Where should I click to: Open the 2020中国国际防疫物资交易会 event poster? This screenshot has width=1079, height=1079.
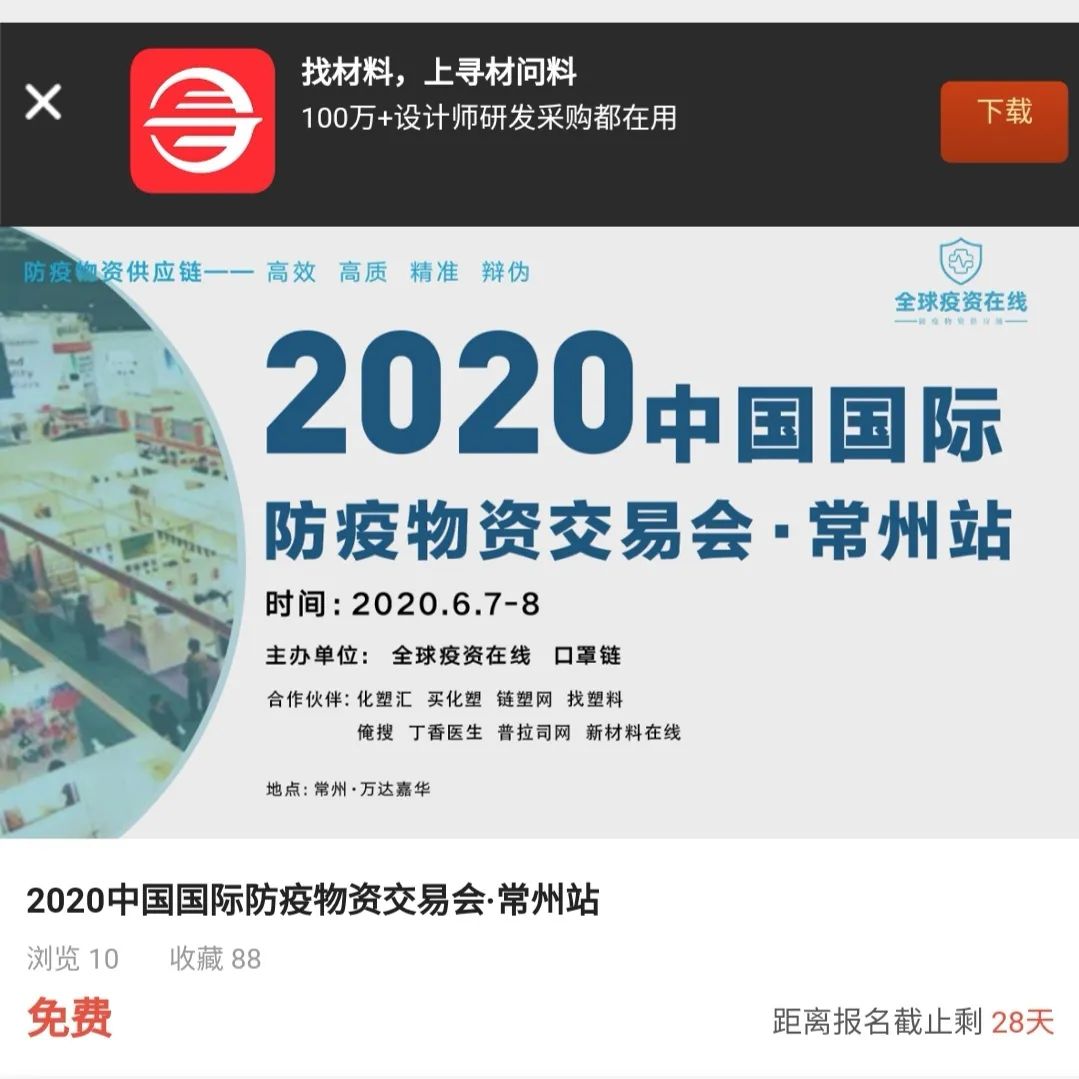click(539, 532)
